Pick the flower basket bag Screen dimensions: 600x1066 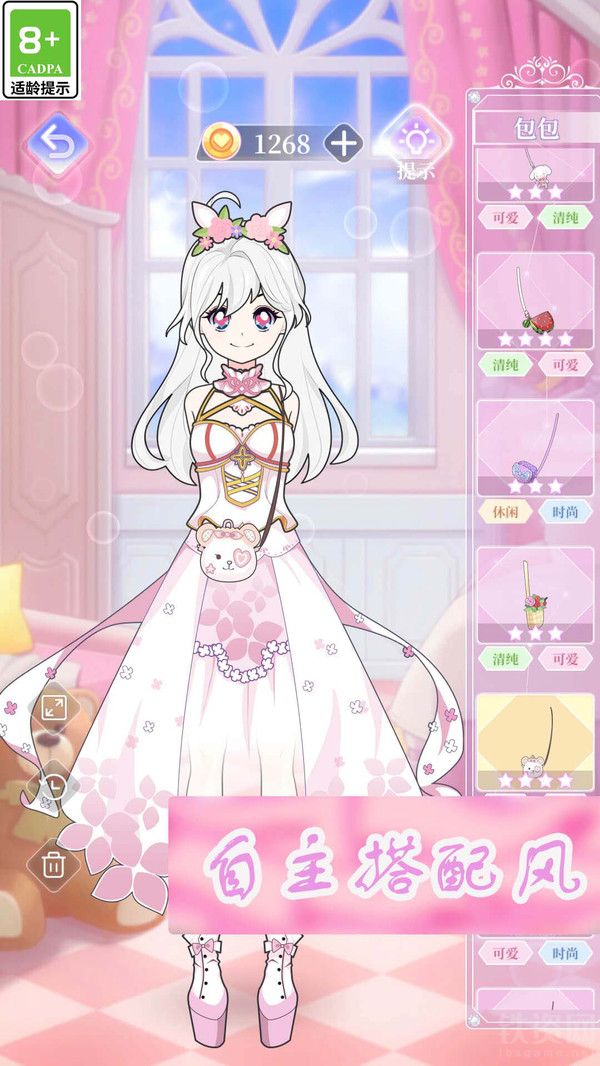(x=535, y=595)
